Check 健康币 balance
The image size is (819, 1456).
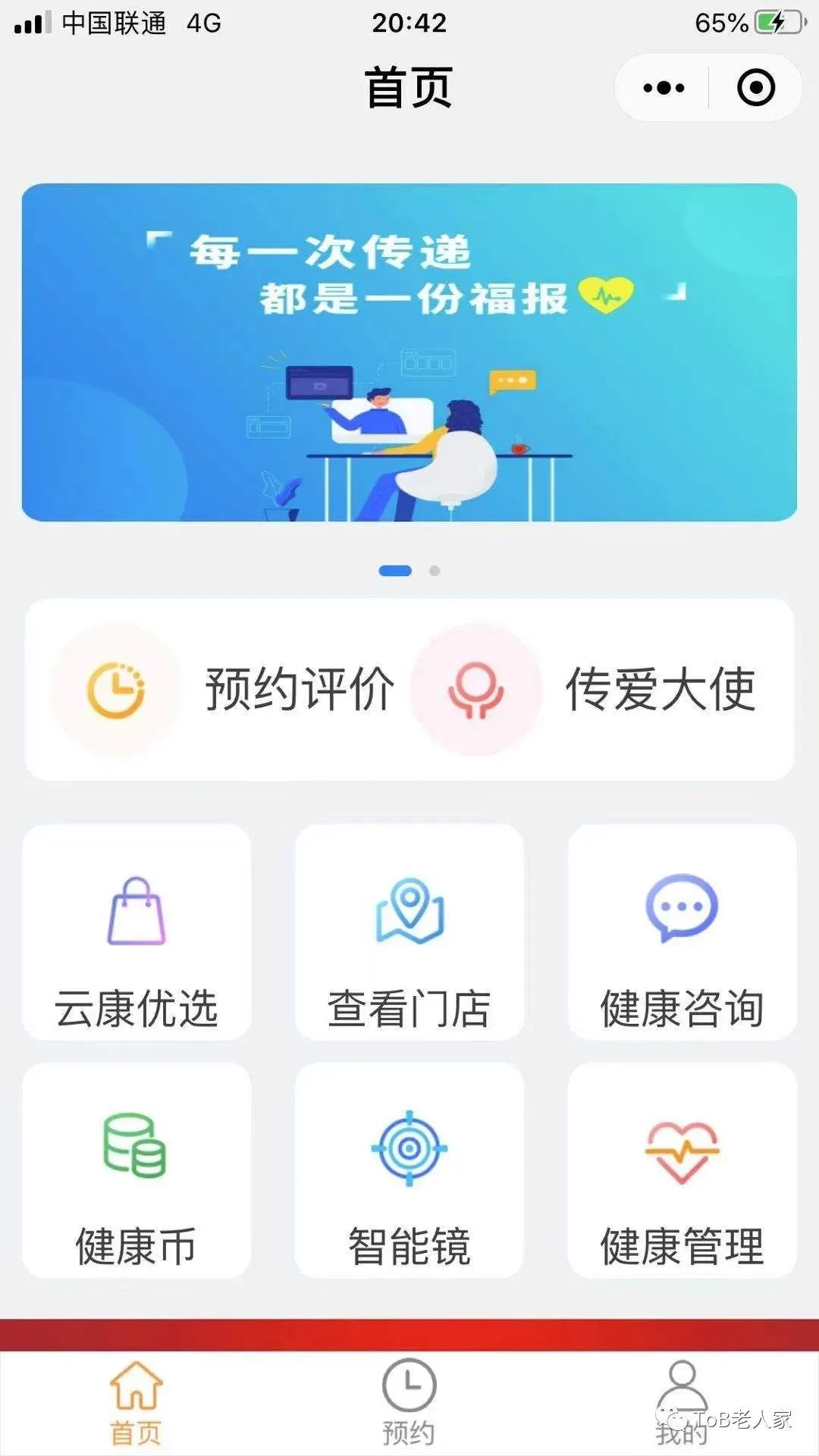(136, 1171)
